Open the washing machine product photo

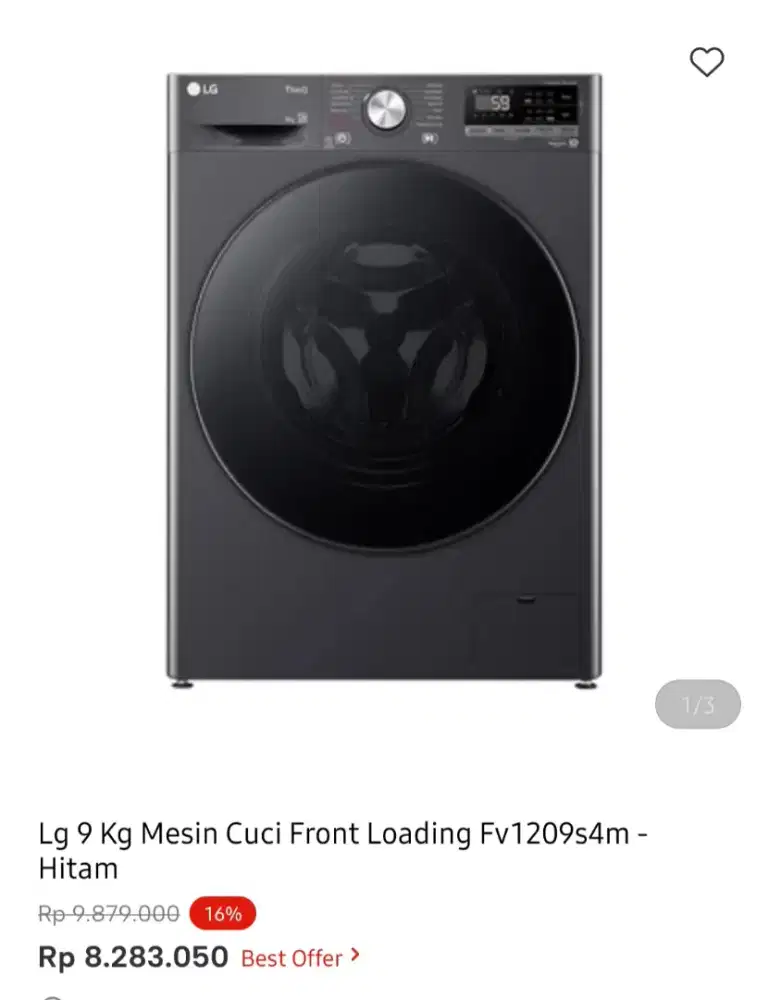pyautogui.click(x=384, y=380)
